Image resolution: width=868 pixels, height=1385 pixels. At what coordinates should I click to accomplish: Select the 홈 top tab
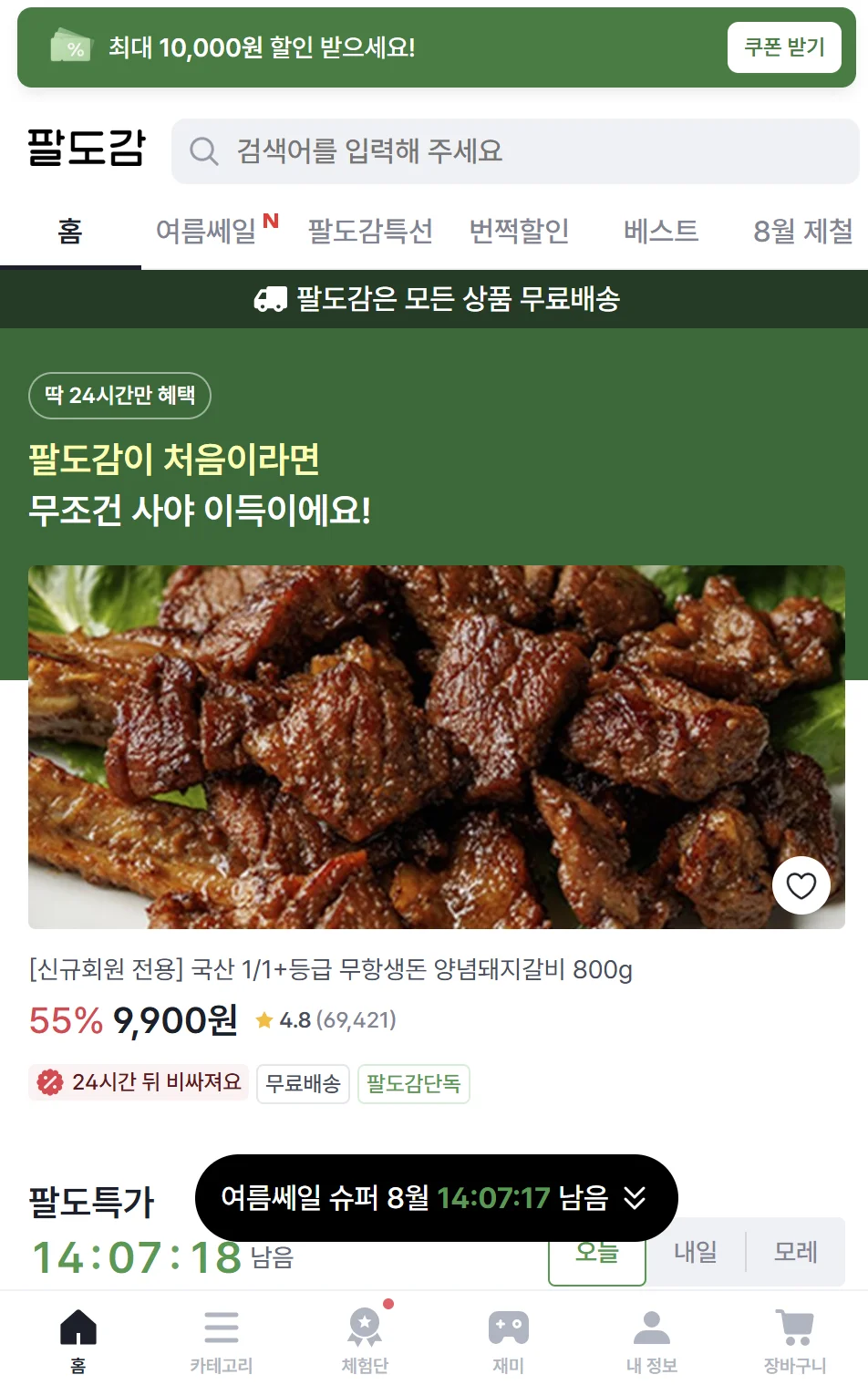70,232
